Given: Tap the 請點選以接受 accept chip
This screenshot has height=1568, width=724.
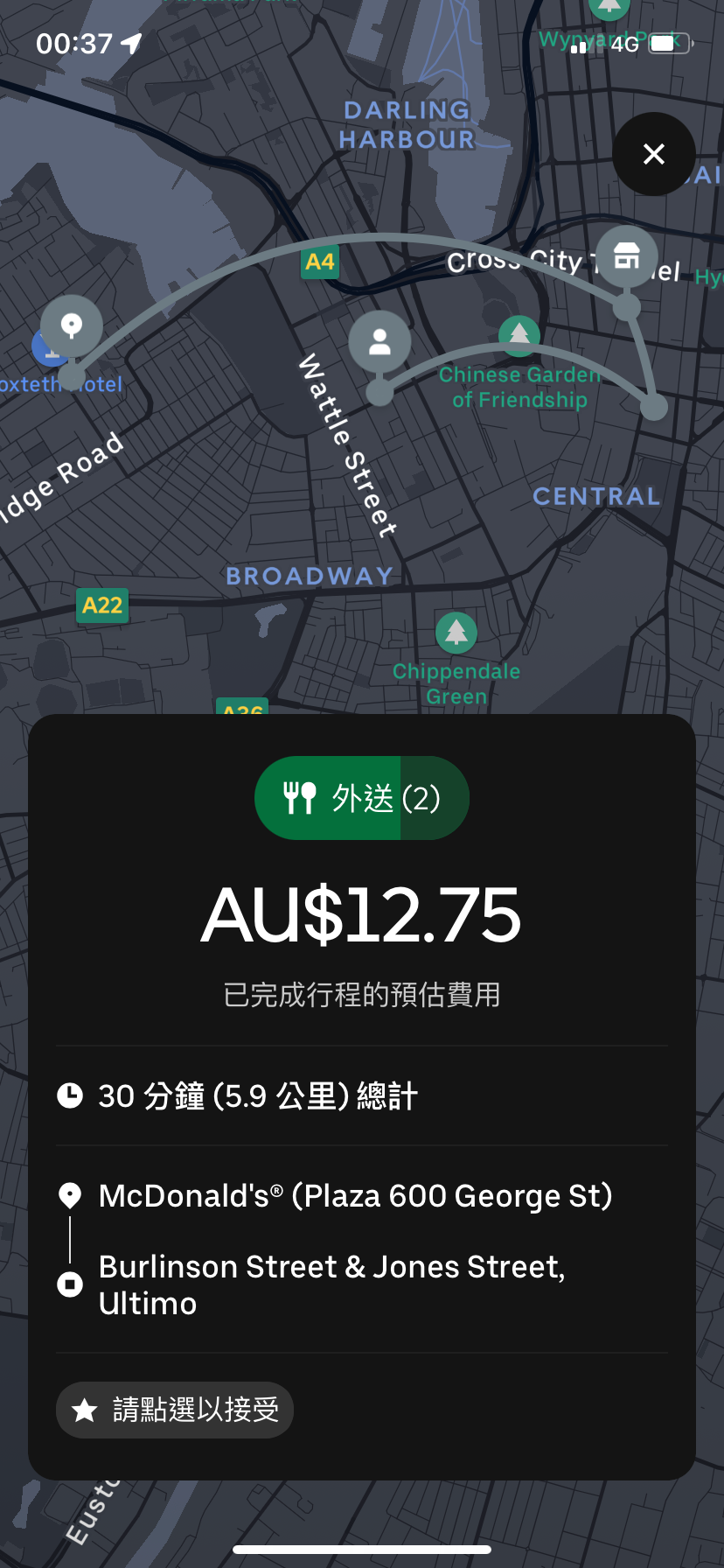Looking at the screenshot, I should coord(175,1410).
